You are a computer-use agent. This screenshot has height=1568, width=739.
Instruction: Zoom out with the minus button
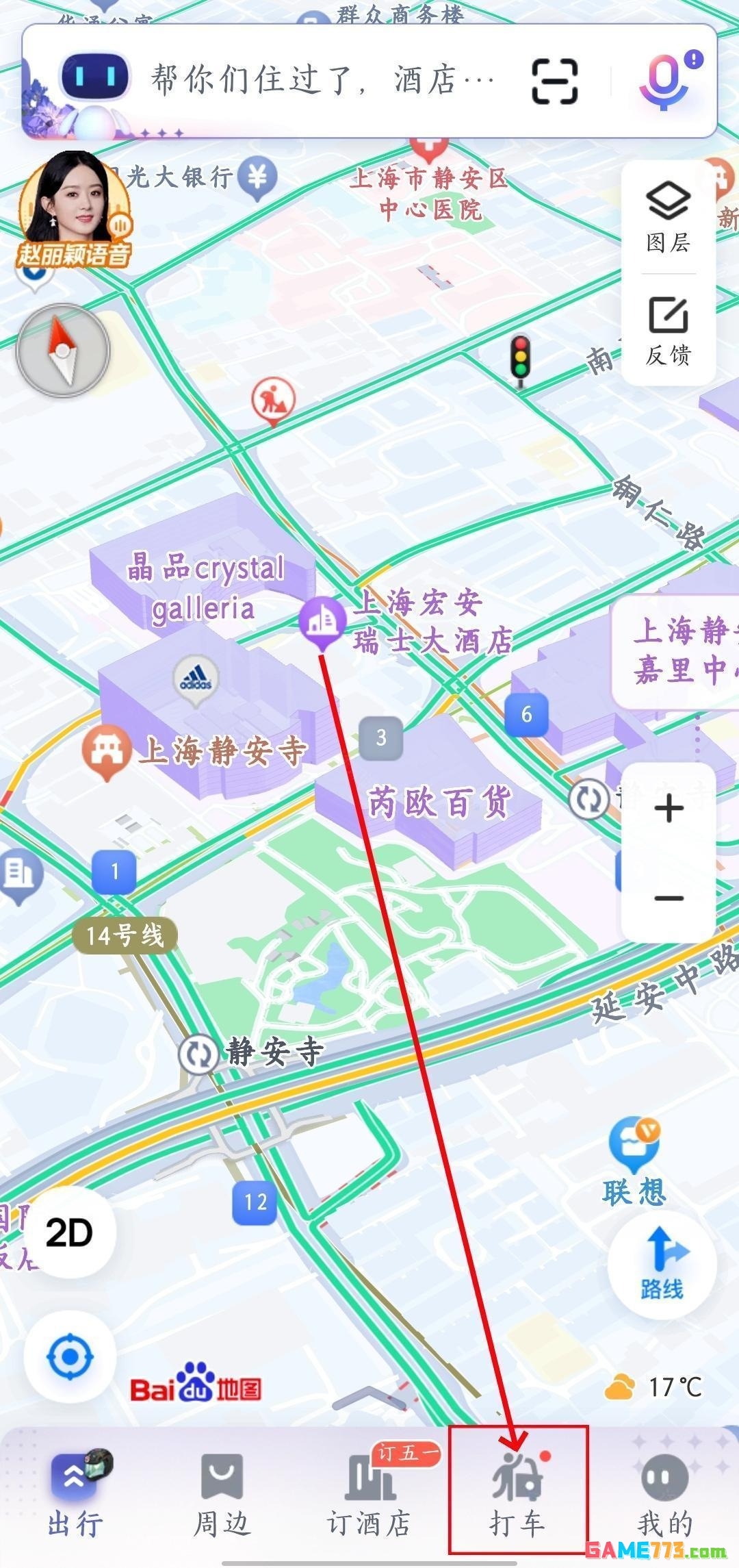[x=669, y=898]
